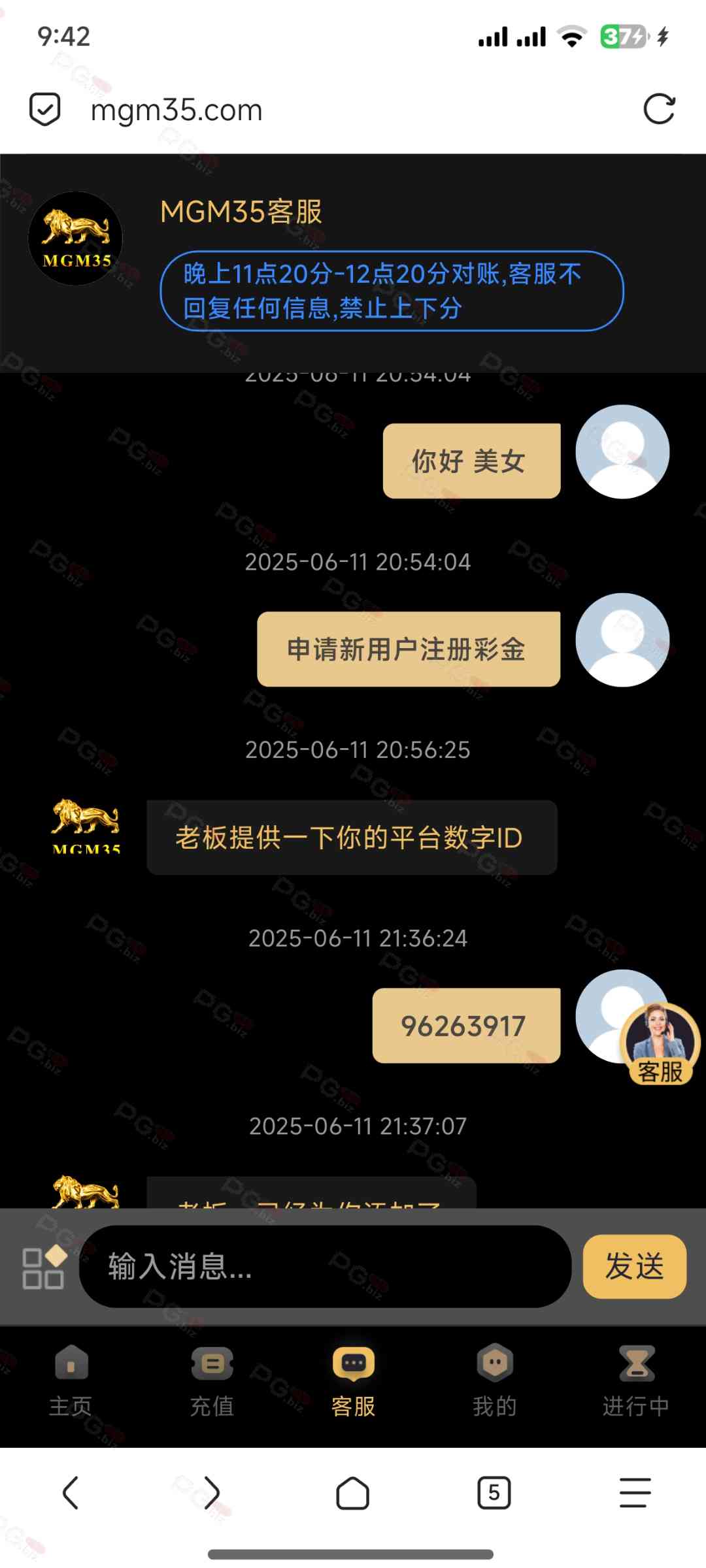Go forward with browser forward arrow

(212, 1493)
